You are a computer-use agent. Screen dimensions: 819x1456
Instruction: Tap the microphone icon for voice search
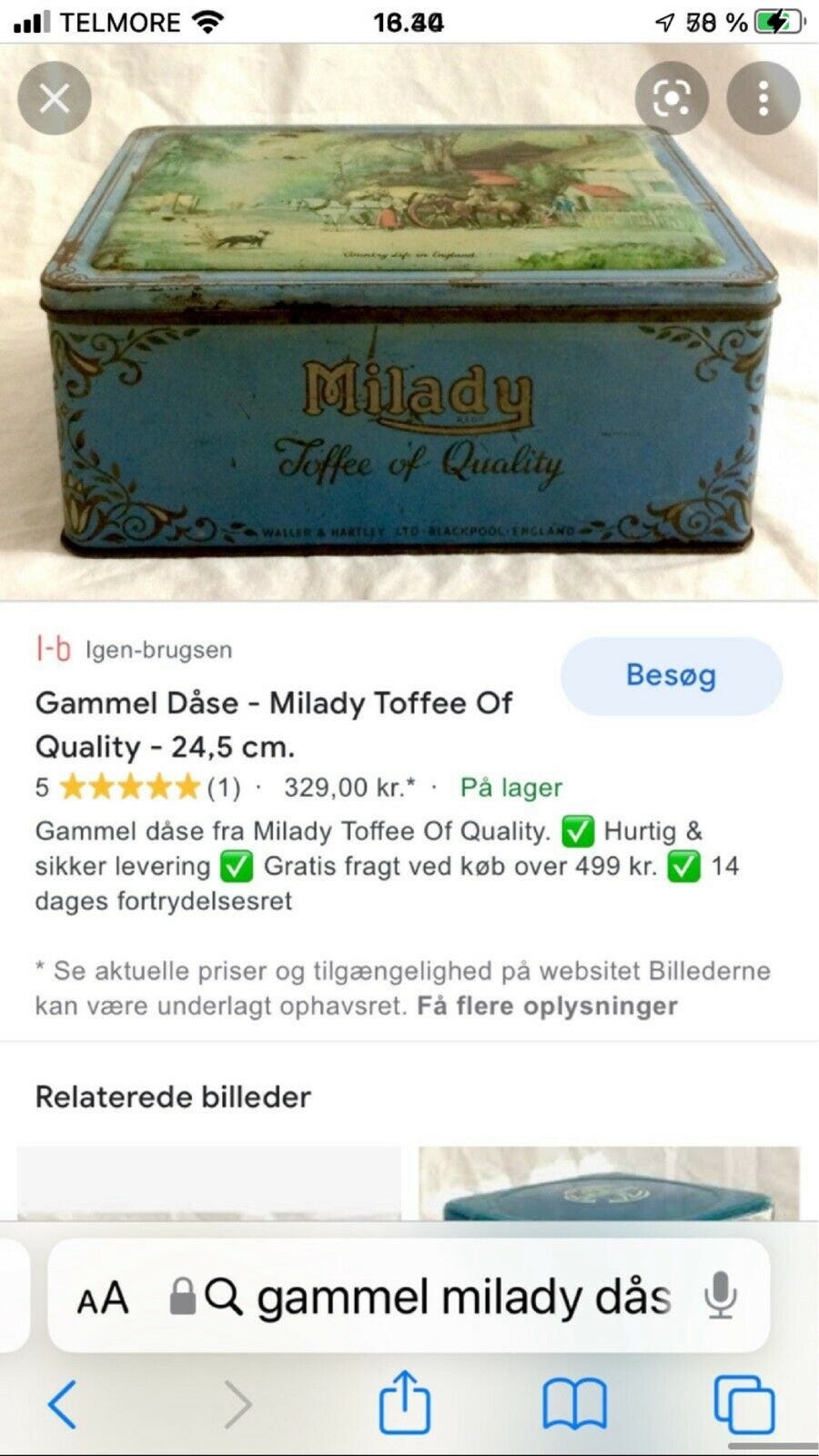point(718,1296)
